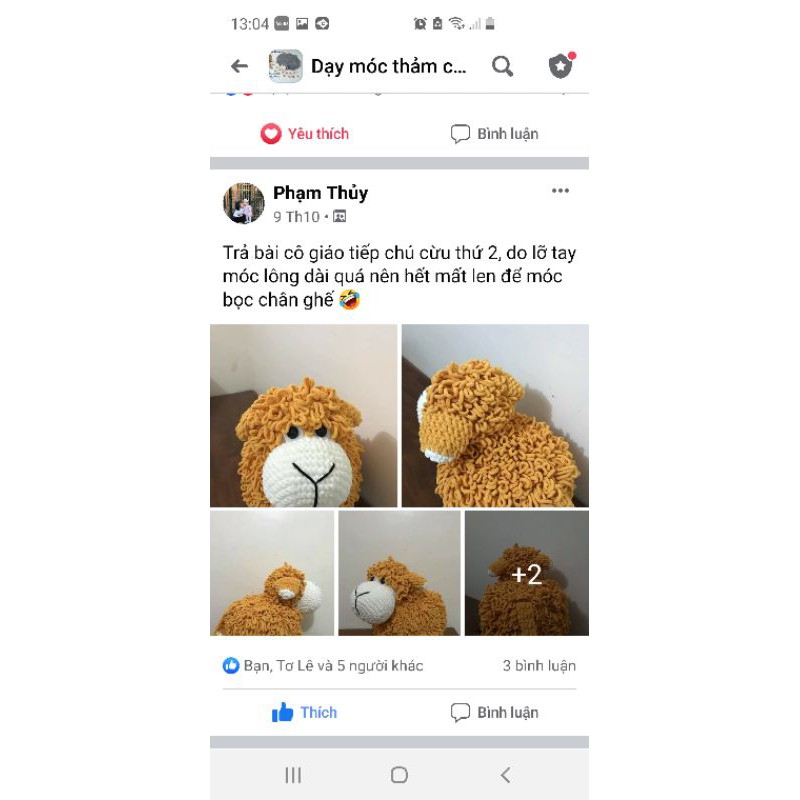Open the sheep side-view curly wool photo

(x=495, y=415)
